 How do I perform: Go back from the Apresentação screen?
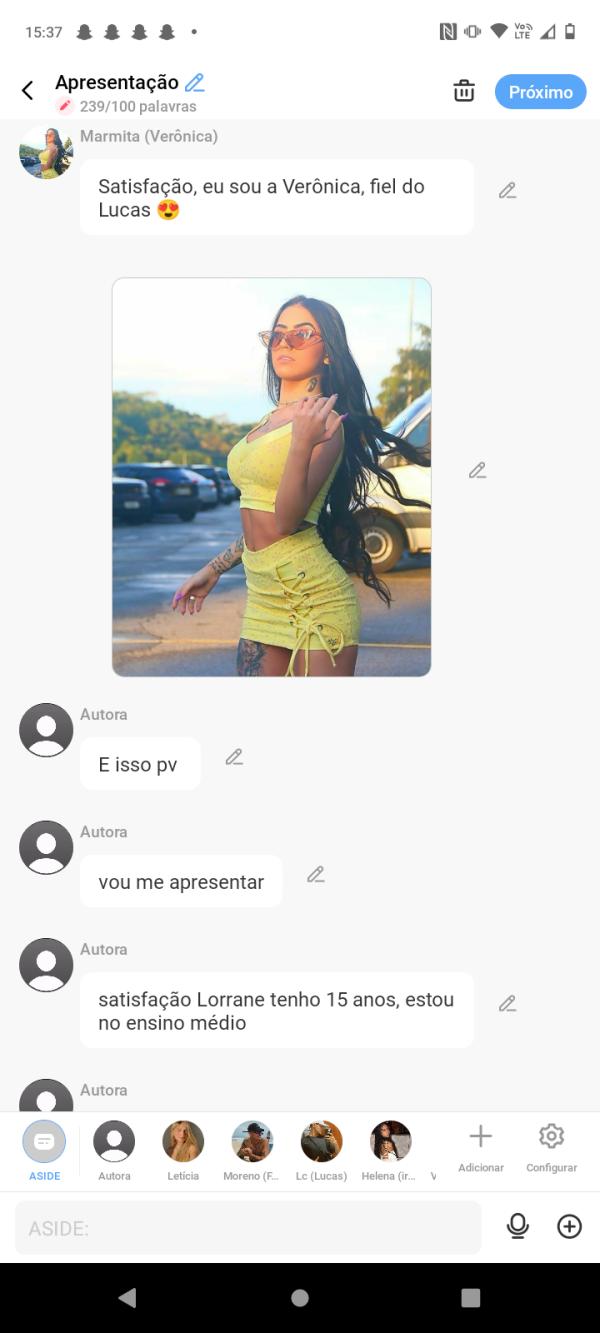coord(27,91)
